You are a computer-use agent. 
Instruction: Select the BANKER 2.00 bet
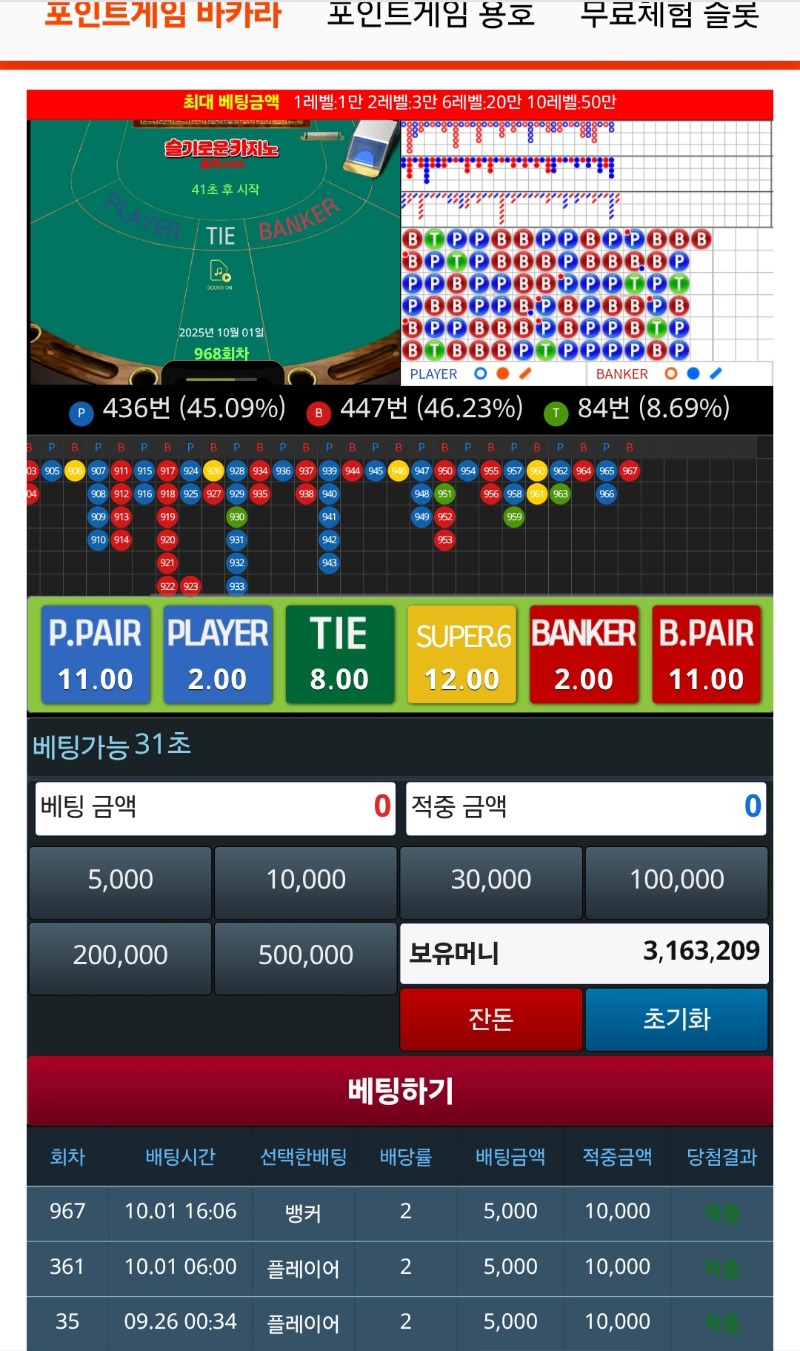pos(584,654)
